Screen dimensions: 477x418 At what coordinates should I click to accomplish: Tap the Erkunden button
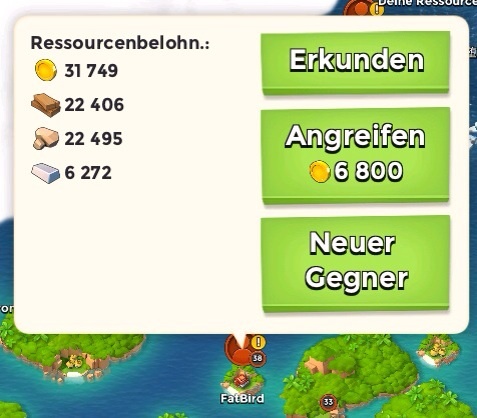coord(355,63)
